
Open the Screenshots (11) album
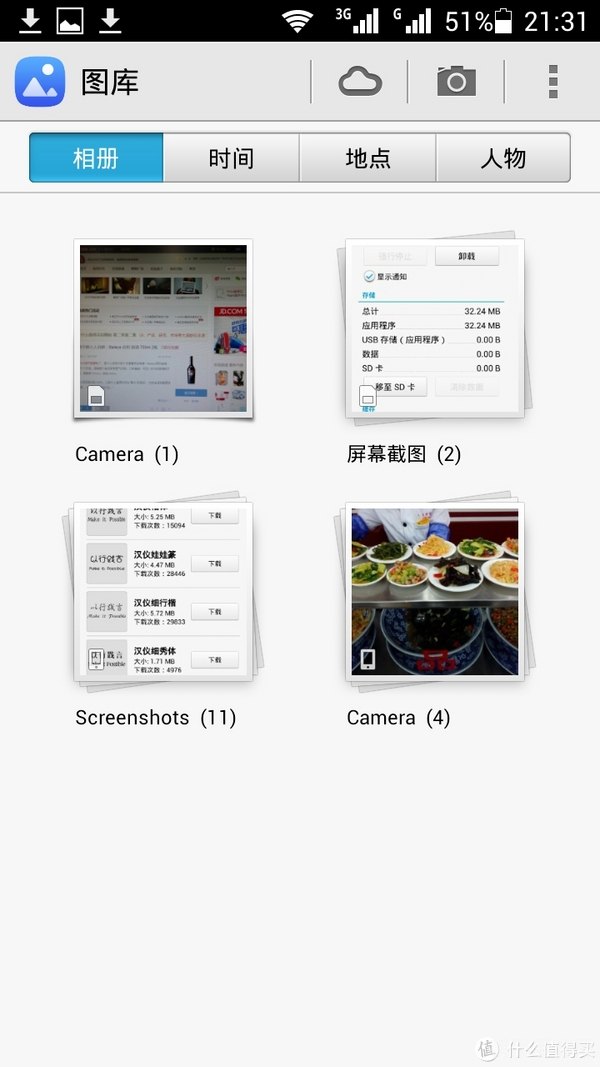point(162,592)
